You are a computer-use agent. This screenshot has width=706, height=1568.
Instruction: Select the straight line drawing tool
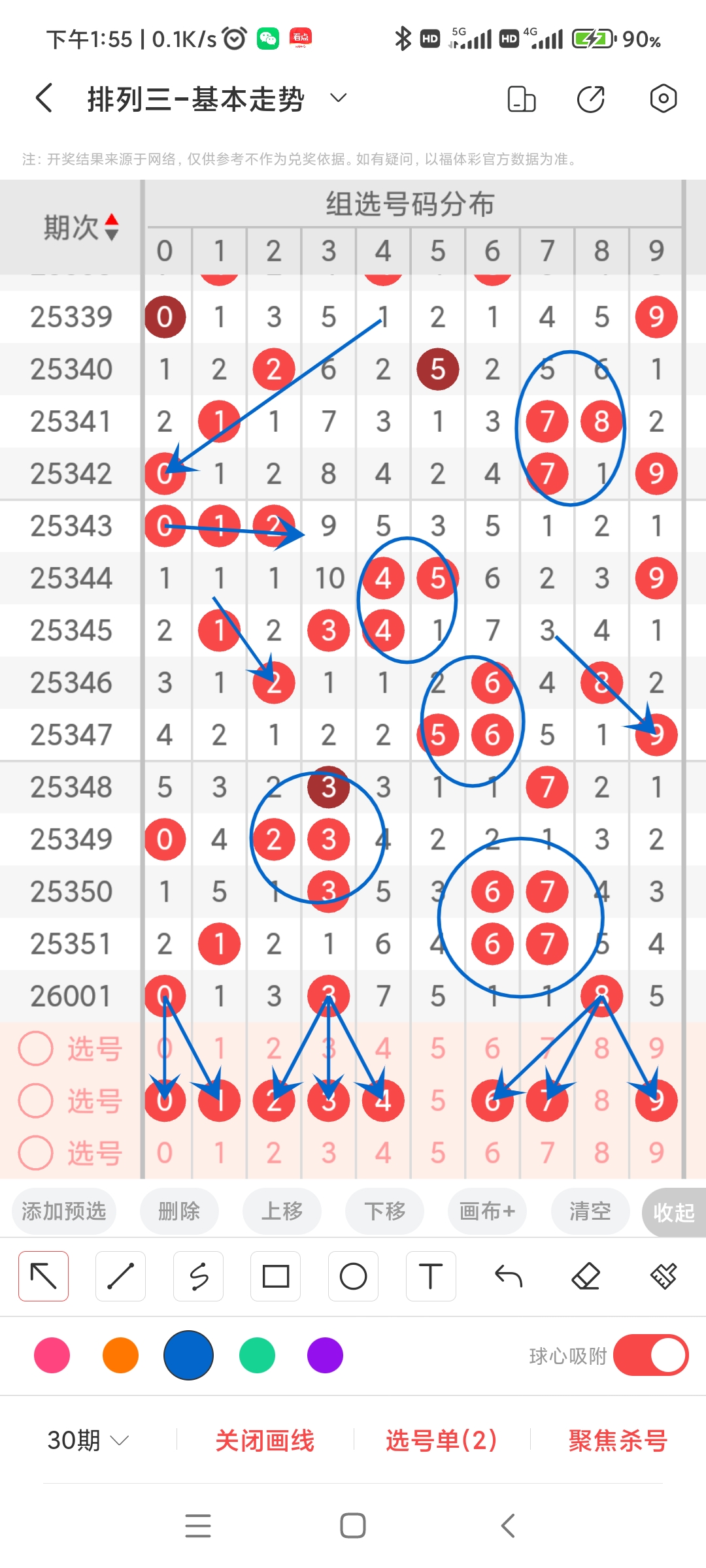tap(120, 1275)
